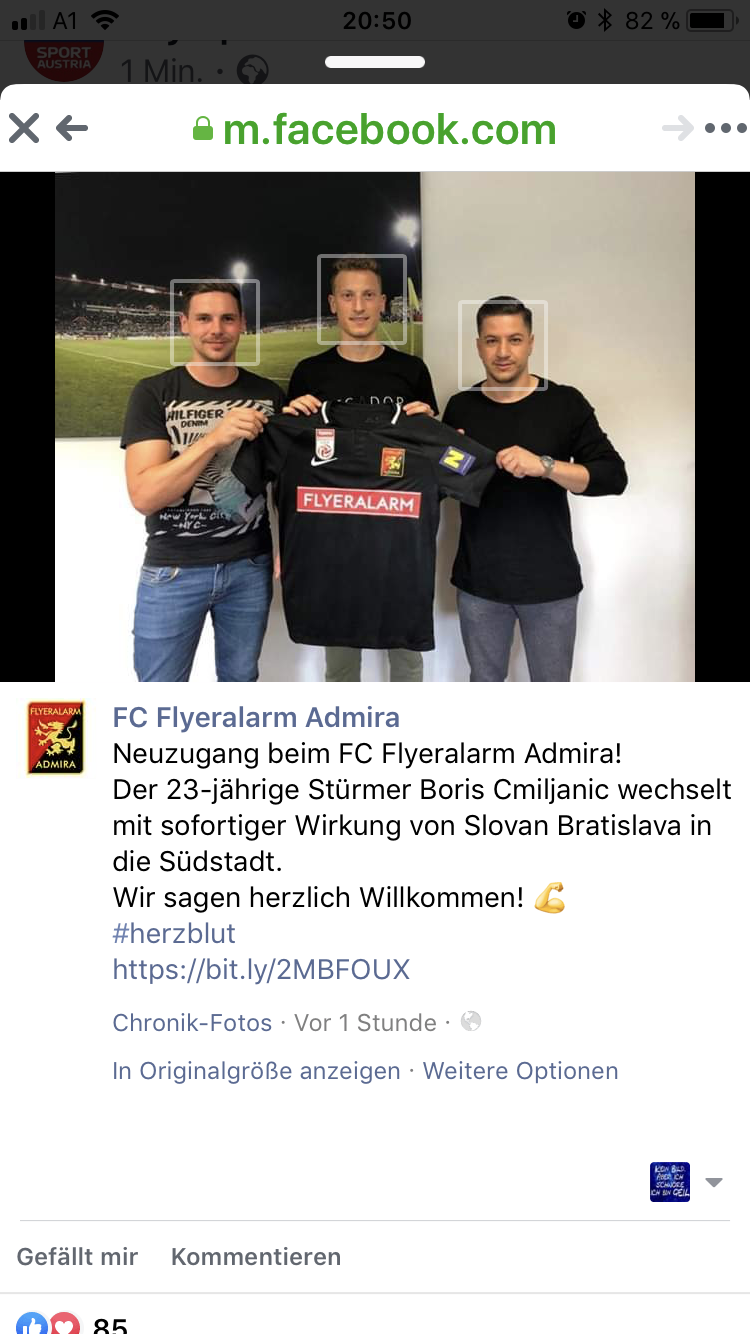
Task: Close the in-app browser
Action: click(24, 128)
